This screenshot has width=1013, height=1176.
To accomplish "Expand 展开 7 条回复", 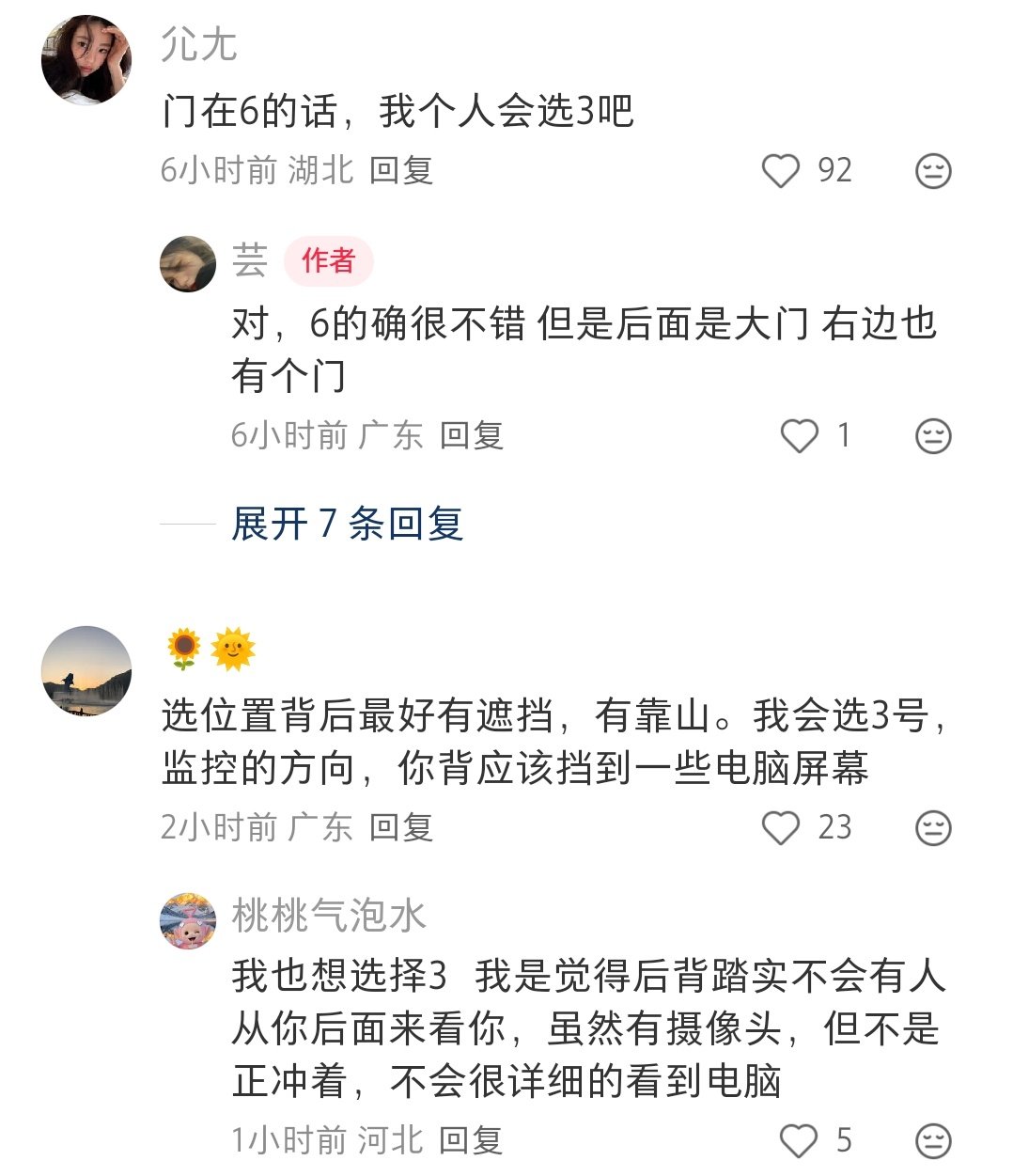I will pos(347,524).
